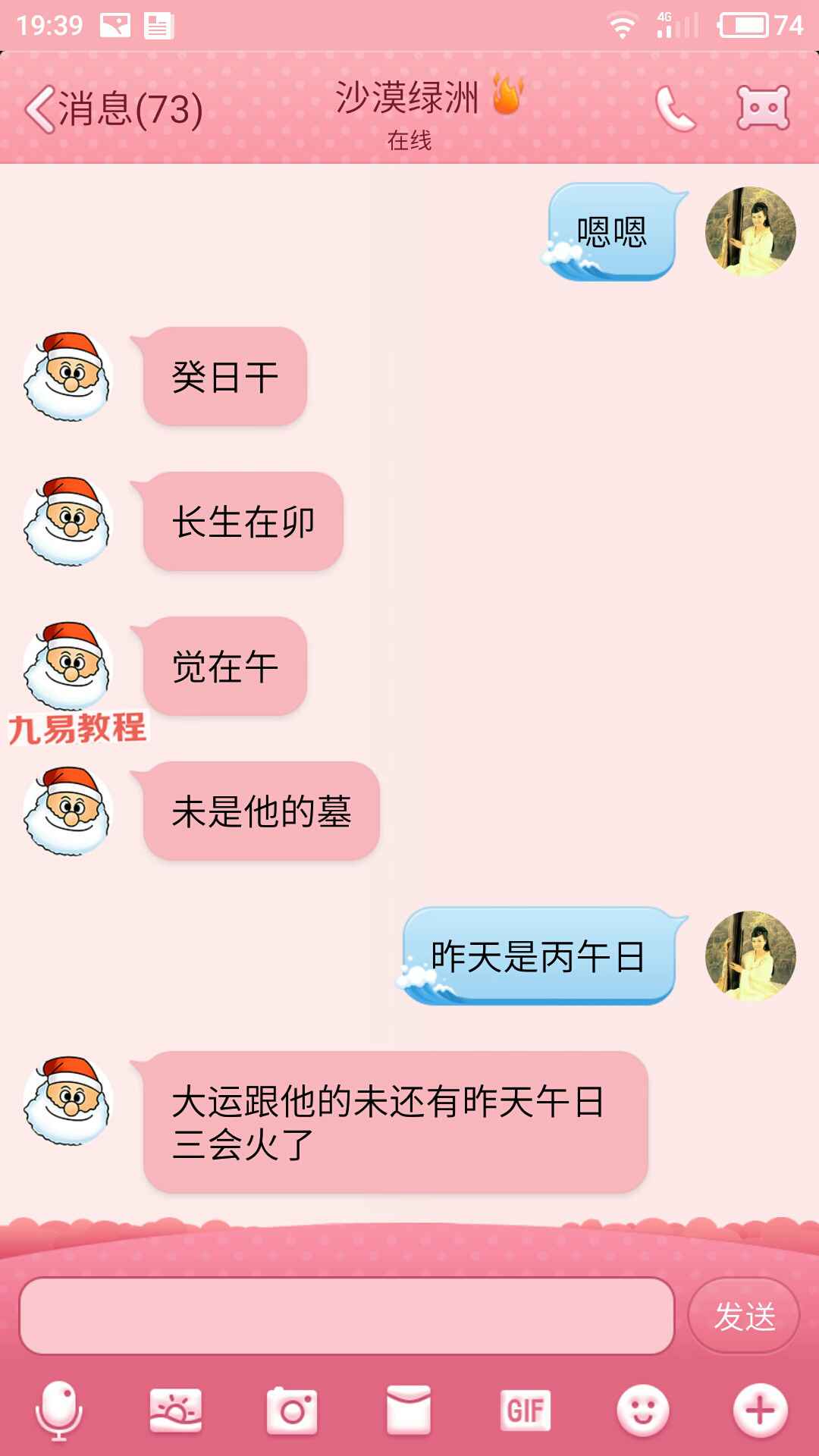
Task: Go back to the messages list
Action: coord(114,109)
